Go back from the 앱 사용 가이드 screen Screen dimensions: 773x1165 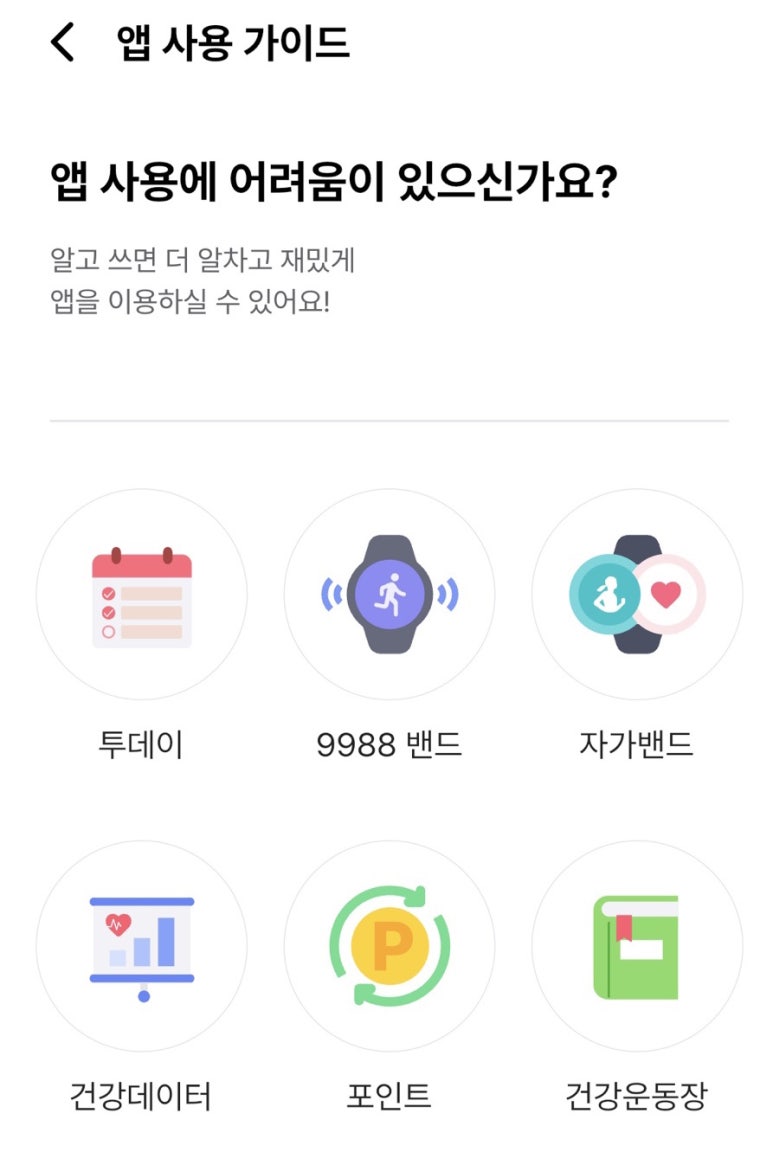(62, 43)
